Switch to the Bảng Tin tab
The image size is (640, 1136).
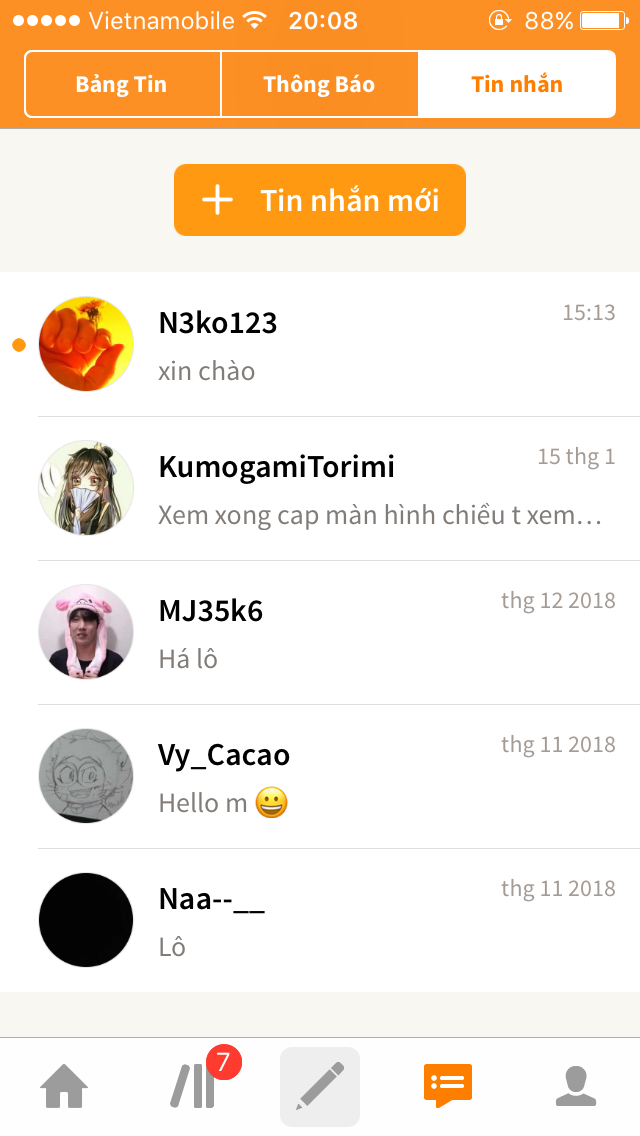[x=121, y=84]
